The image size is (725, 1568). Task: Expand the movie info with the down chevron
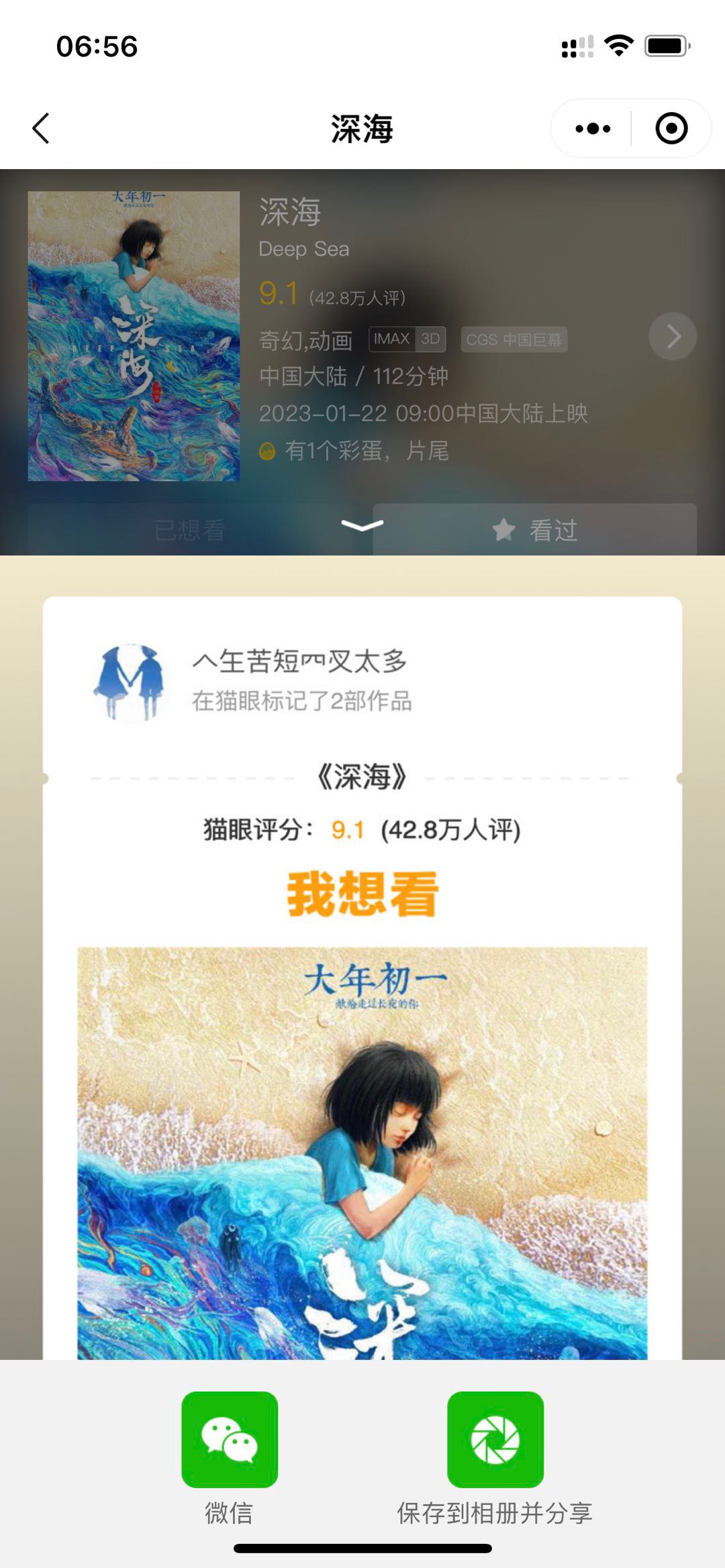[x=362, y=525]
